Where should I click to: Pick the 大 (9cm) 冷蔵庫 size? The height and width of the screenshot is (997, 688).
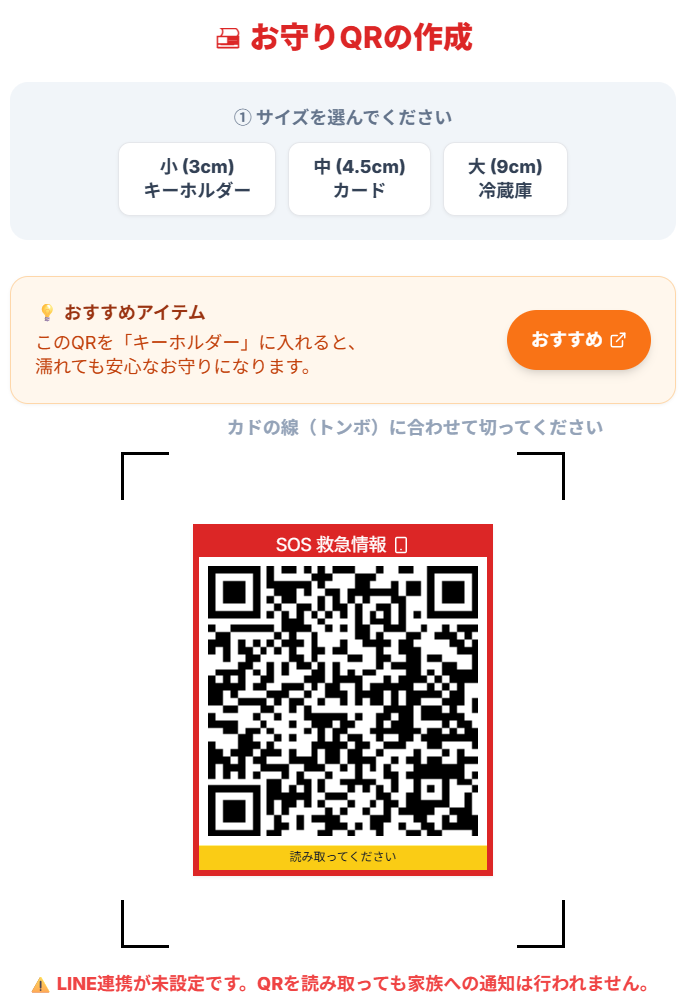[505, 179]
